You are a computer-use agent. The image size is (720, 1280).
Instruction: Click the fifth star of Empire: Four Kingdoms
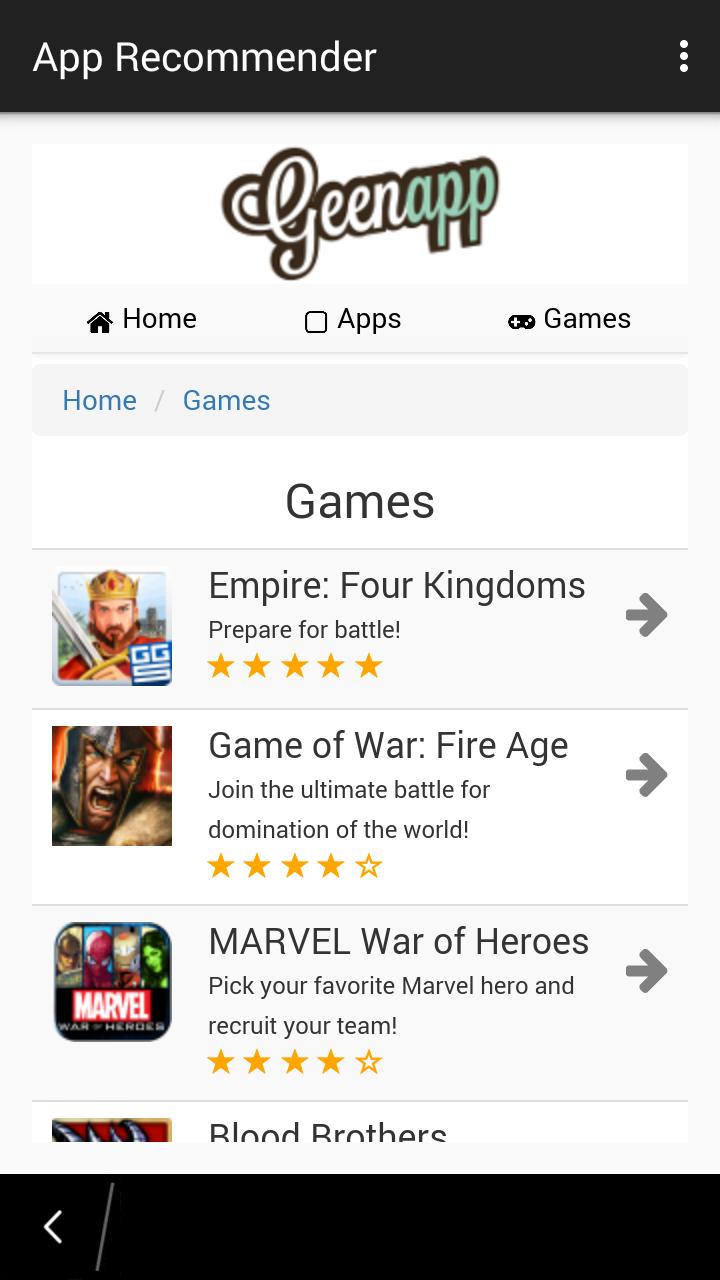pyautogui.click(x=371, y=665)
